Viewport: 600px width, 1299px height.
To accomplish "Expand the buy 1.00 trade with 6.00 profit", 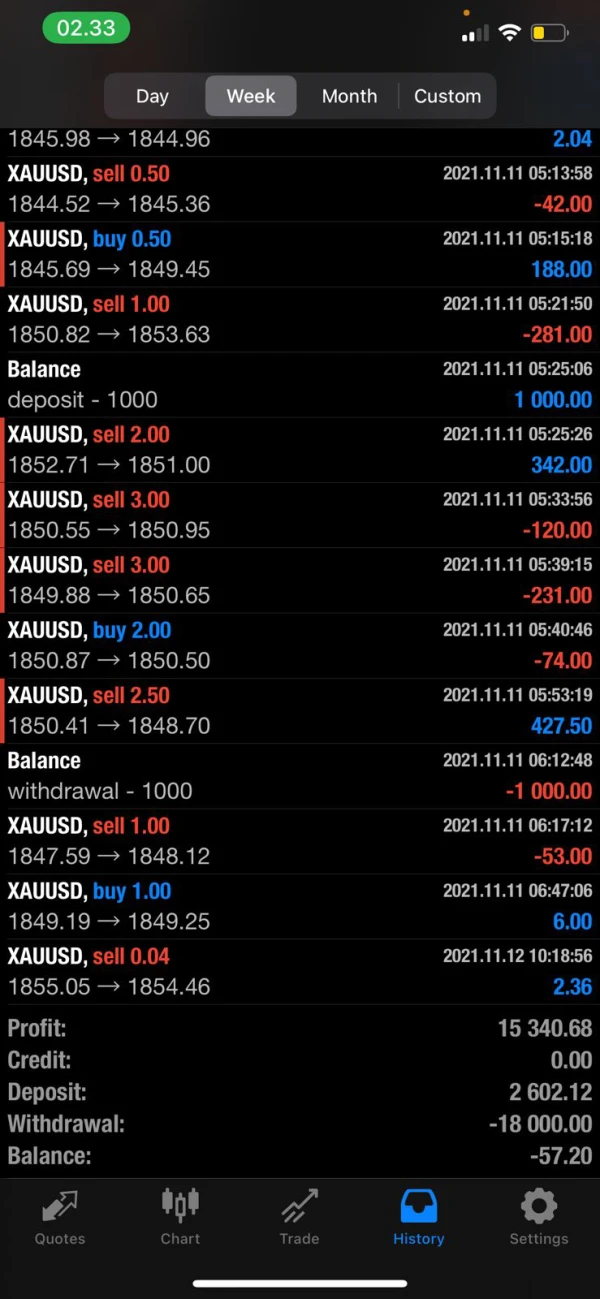I will [x=300, y=906].
